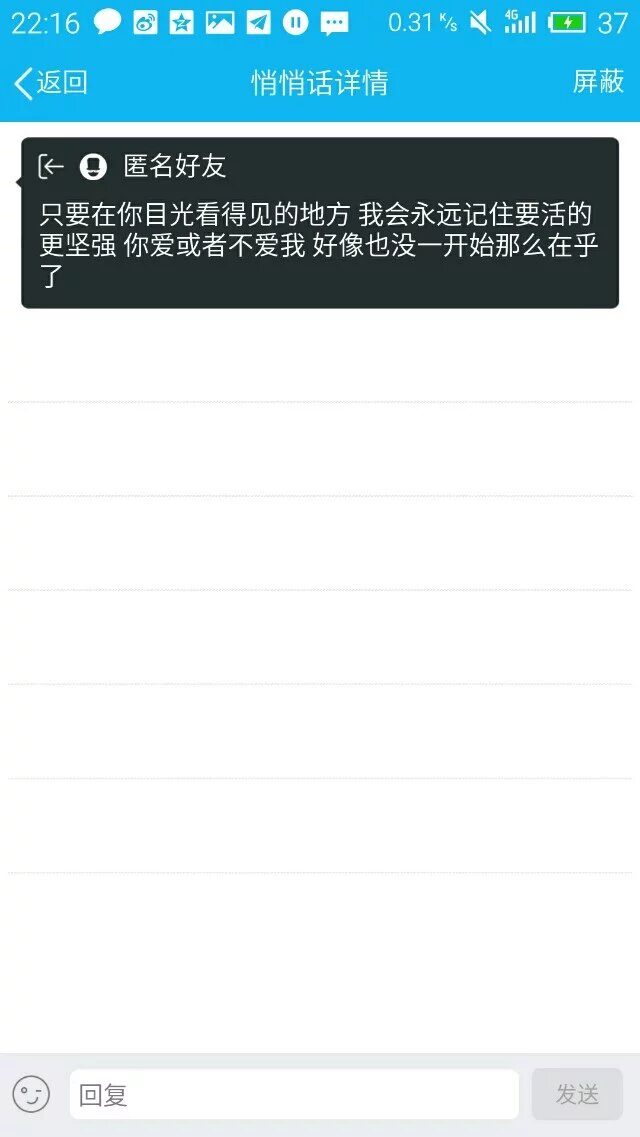Image resolution: width=640 pixels, height=1137 pixels.
Task: Go back using the 返回 button
Action: click(x=51, y=83)
